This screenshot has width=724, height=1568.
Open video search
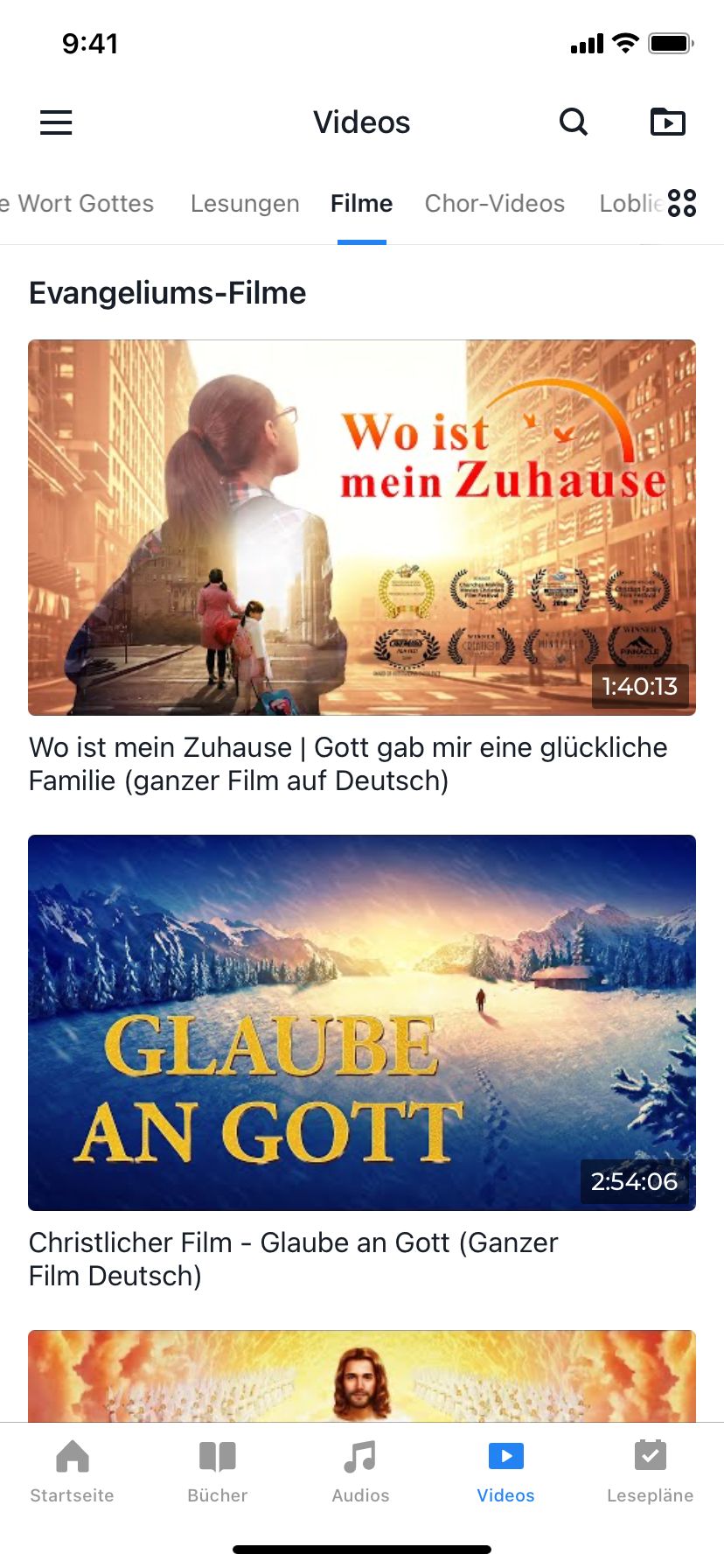[x=574, y=122]
